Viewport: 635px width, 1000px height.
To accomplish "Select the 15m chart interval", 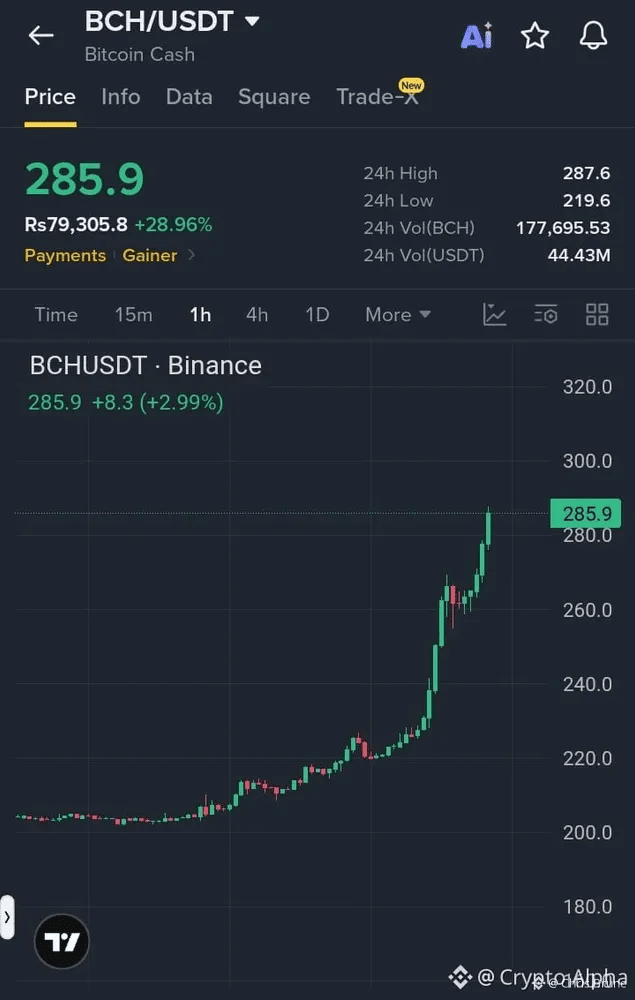I will tap(133, 315).
